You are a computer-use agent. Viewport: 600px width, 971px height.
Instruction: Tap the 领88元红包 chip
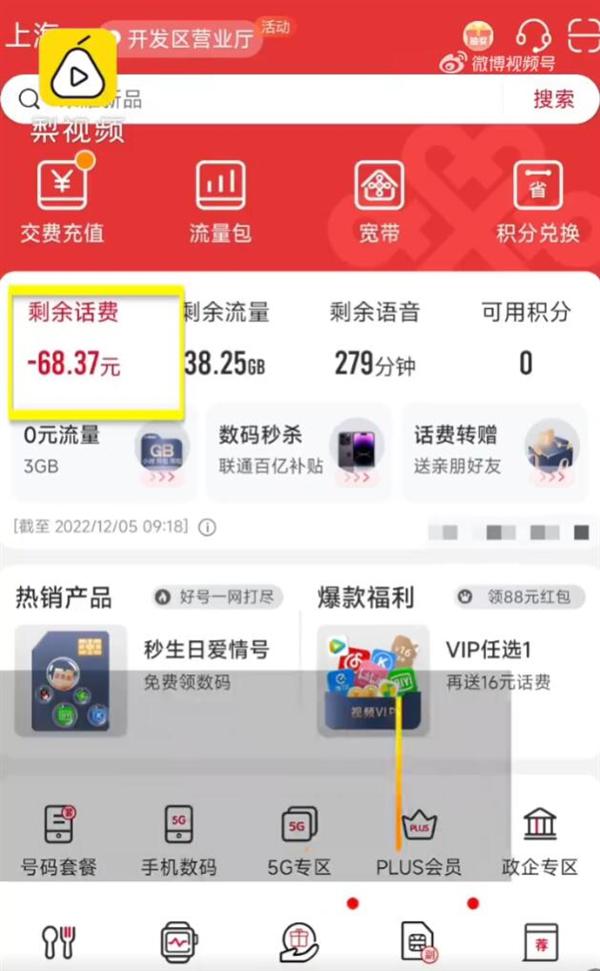pos(515,597)
